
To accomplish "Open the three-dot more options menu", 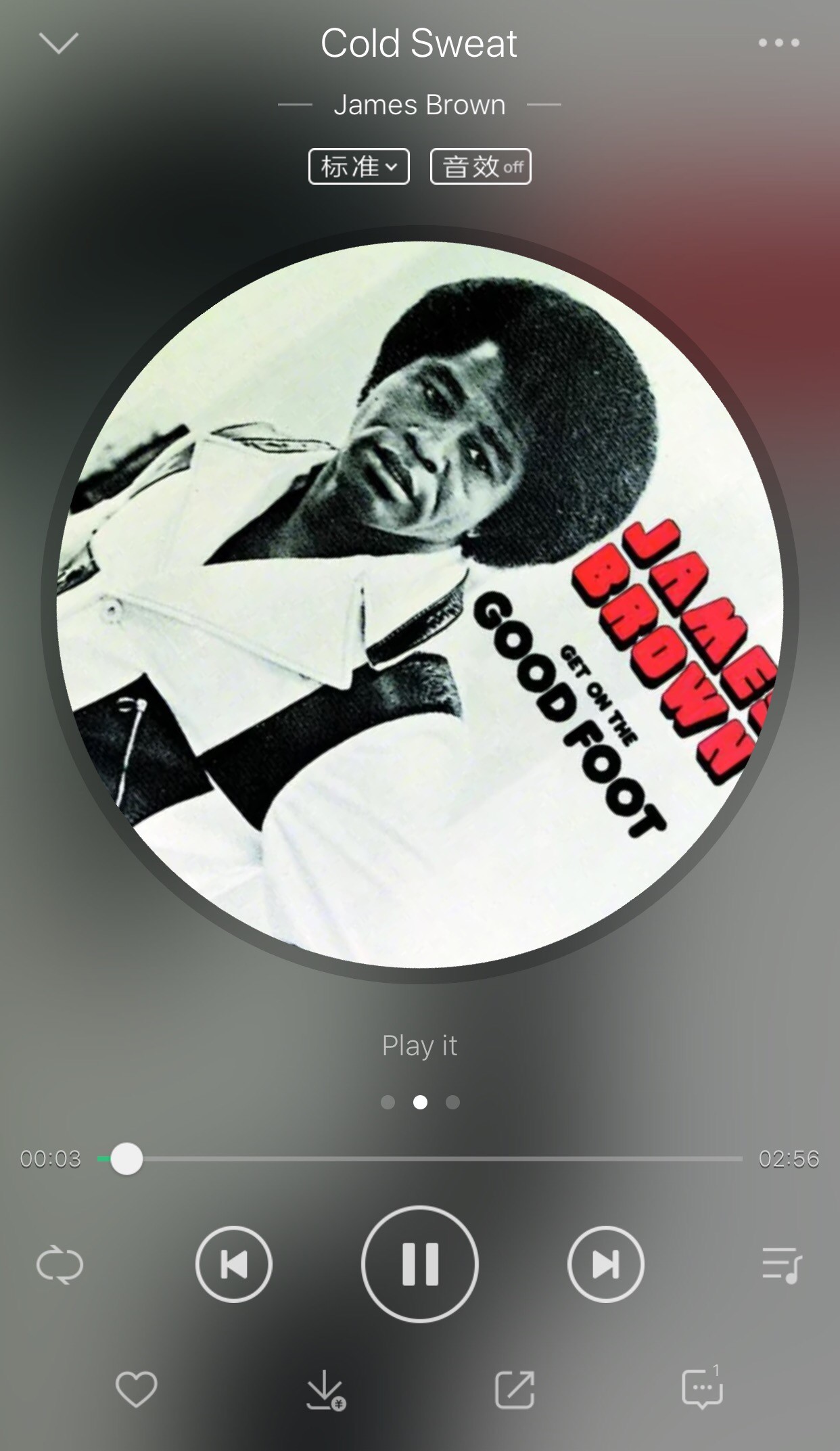I will click(778, 43).
